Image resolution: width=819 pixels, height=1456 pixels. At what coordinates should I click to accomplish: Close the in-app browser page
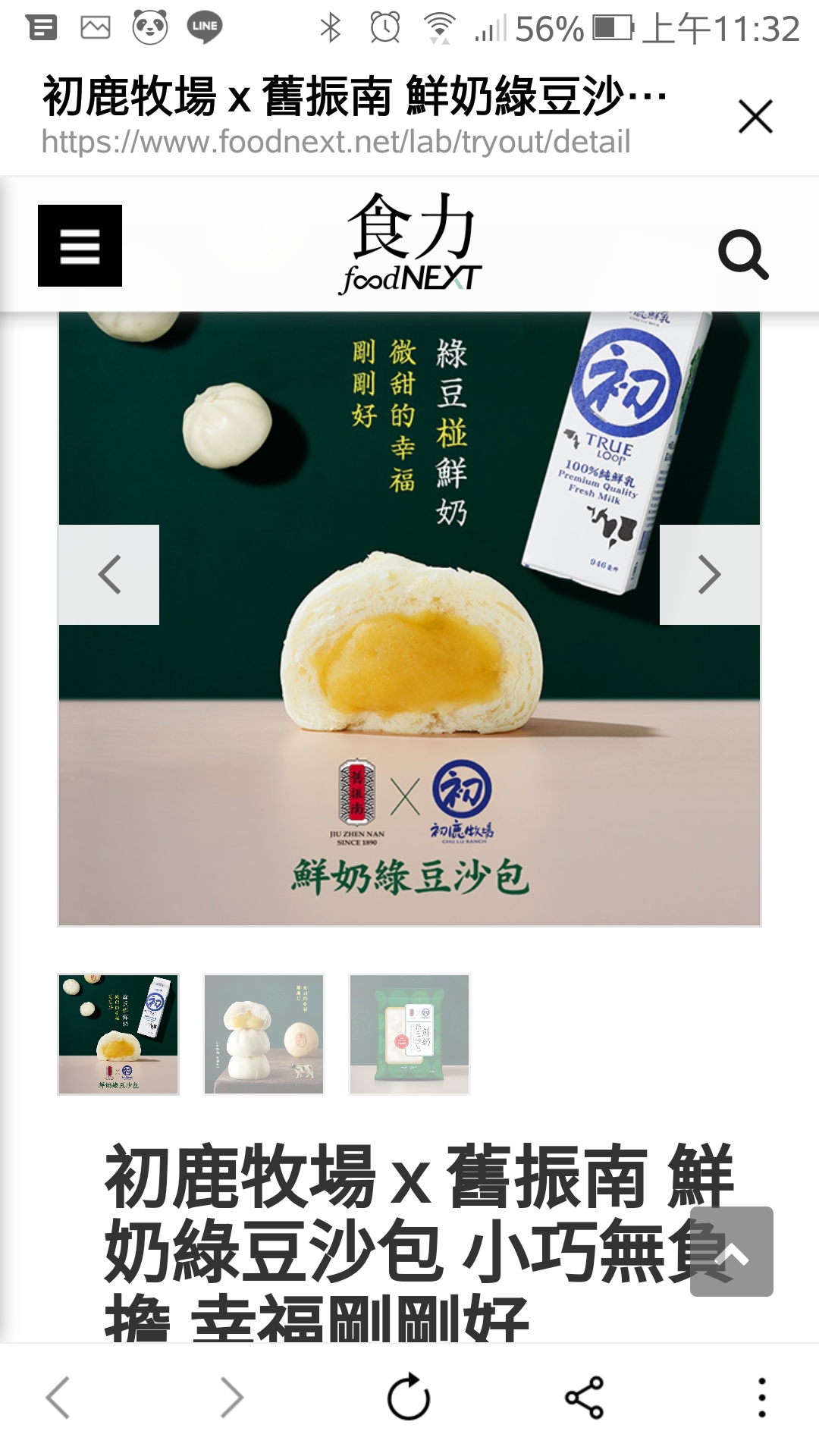click(755, 117)
